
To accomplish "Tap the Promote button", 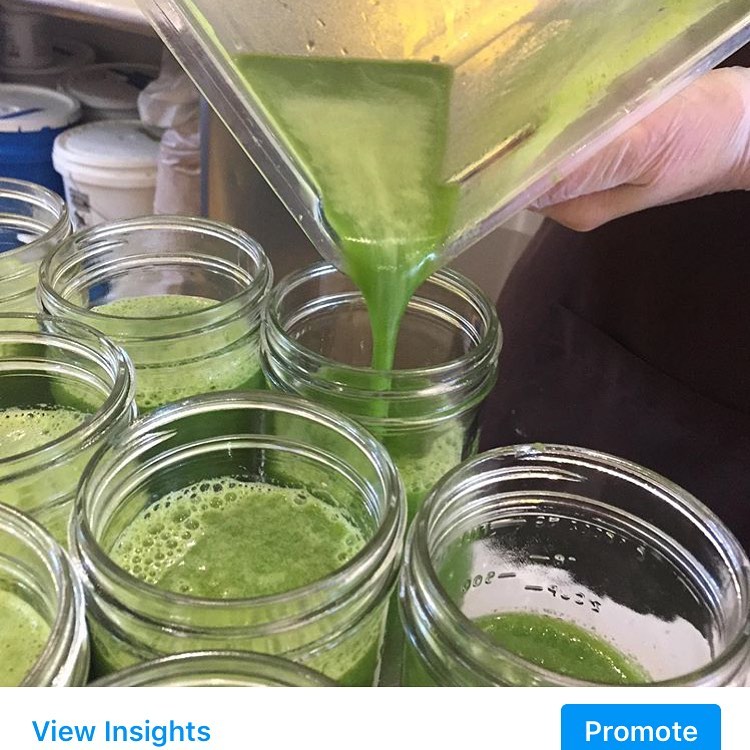I will point(640,730).
